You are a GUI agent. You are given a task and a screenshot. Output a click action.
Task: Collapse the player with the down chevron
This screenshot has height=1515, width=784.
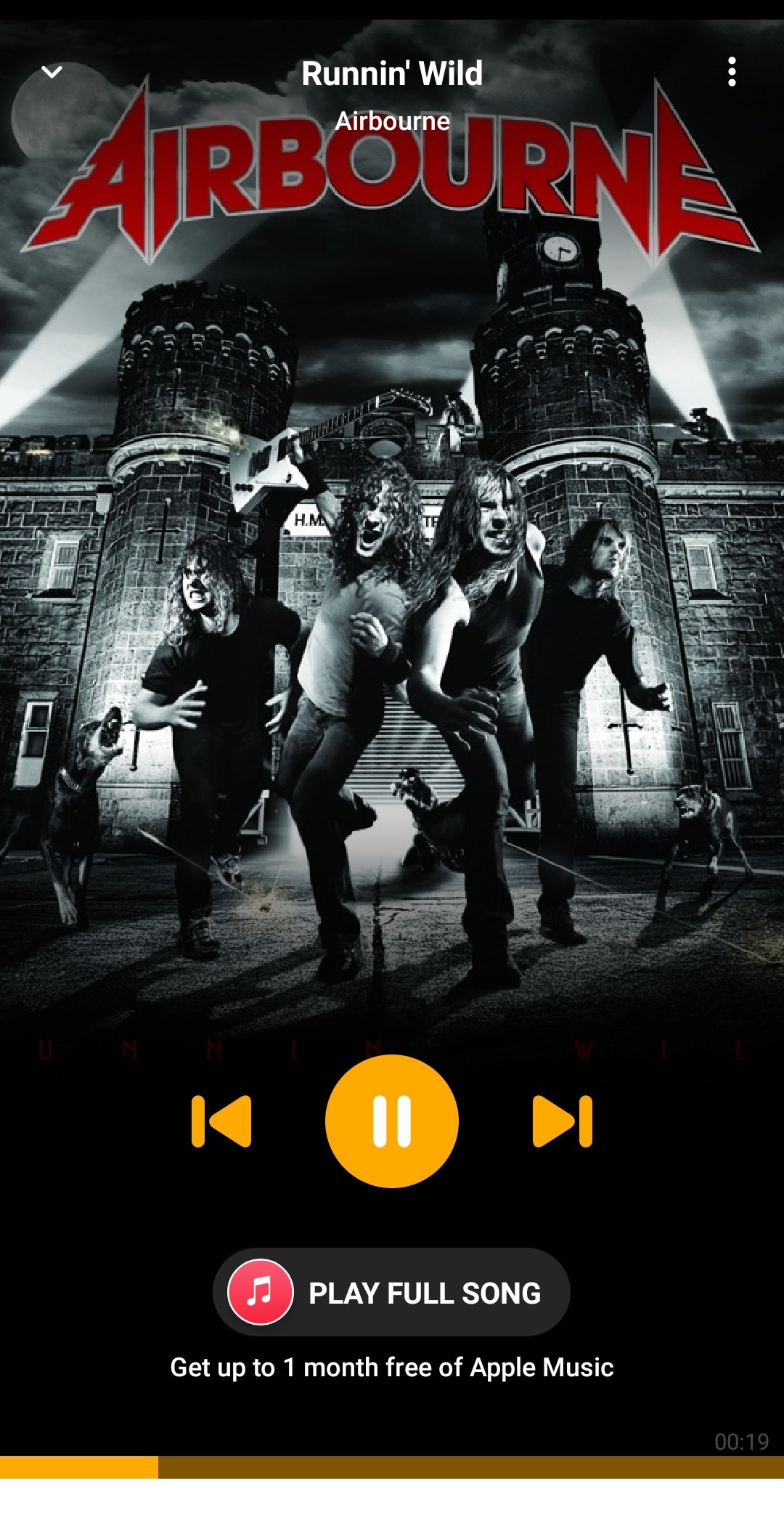[52, 71]
